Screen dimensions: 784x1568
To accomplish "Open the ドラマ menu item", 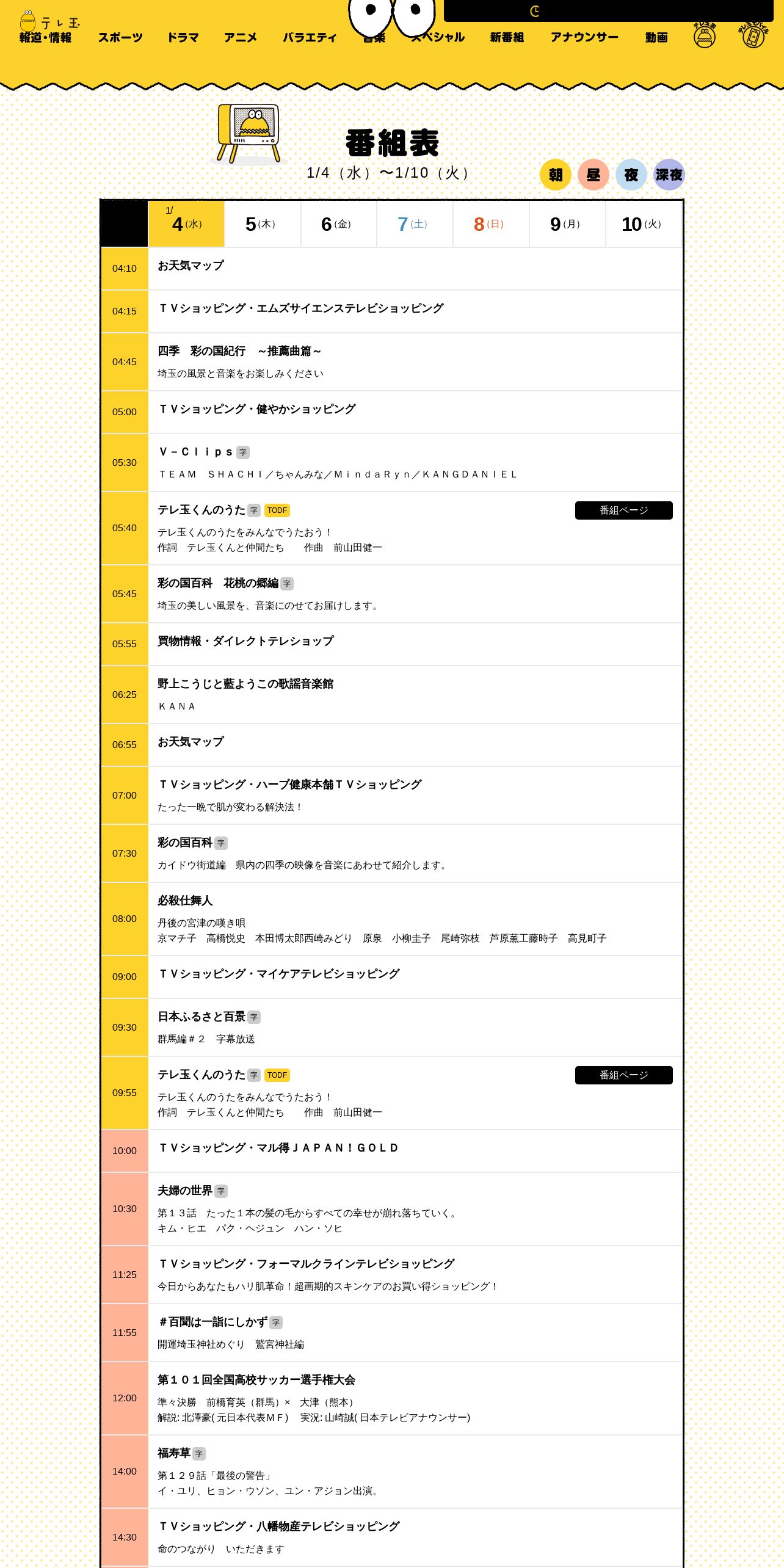I will pyautogui.click(x=183, y=38).
